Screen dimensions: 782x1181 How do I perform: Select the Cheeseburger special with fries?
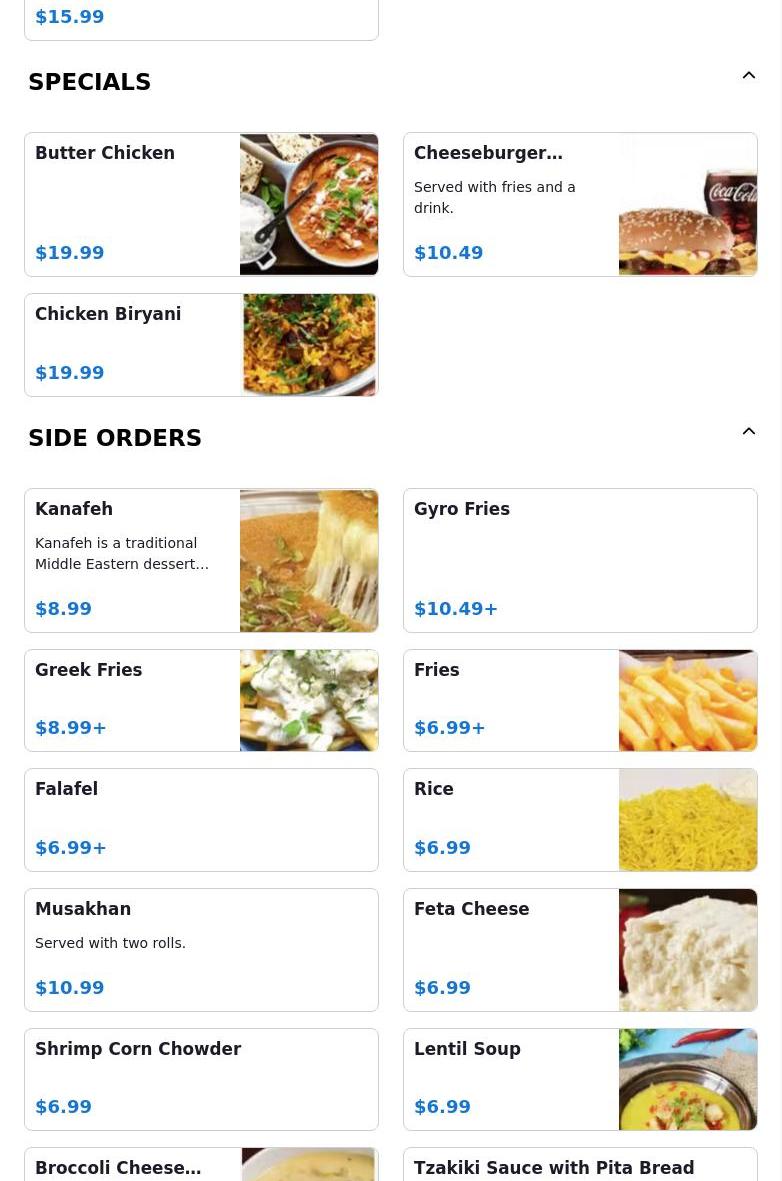coord(580,204)
